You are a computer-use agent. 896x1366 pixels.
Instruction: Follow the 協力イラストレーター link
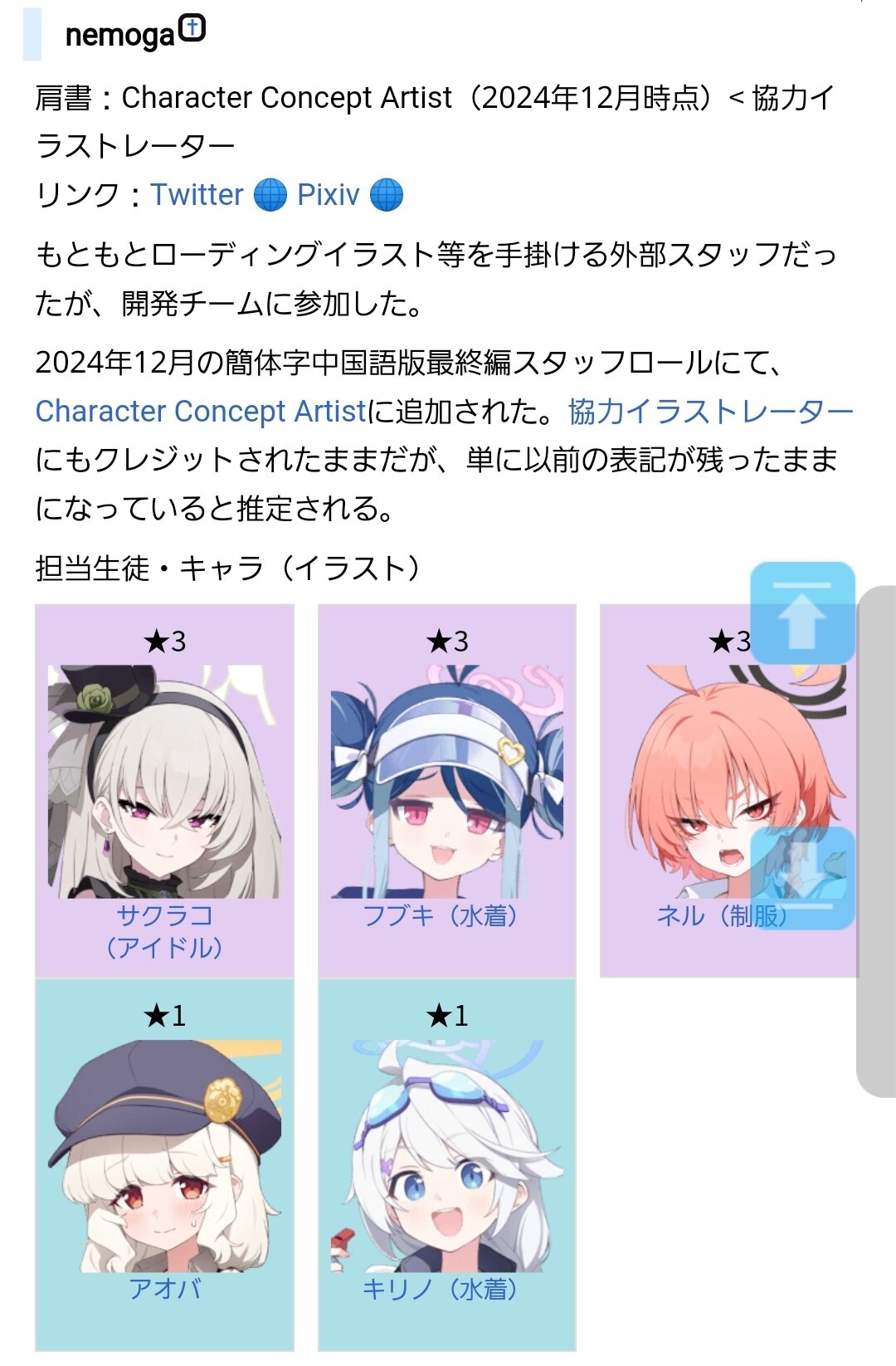click(x=711, y=411)
